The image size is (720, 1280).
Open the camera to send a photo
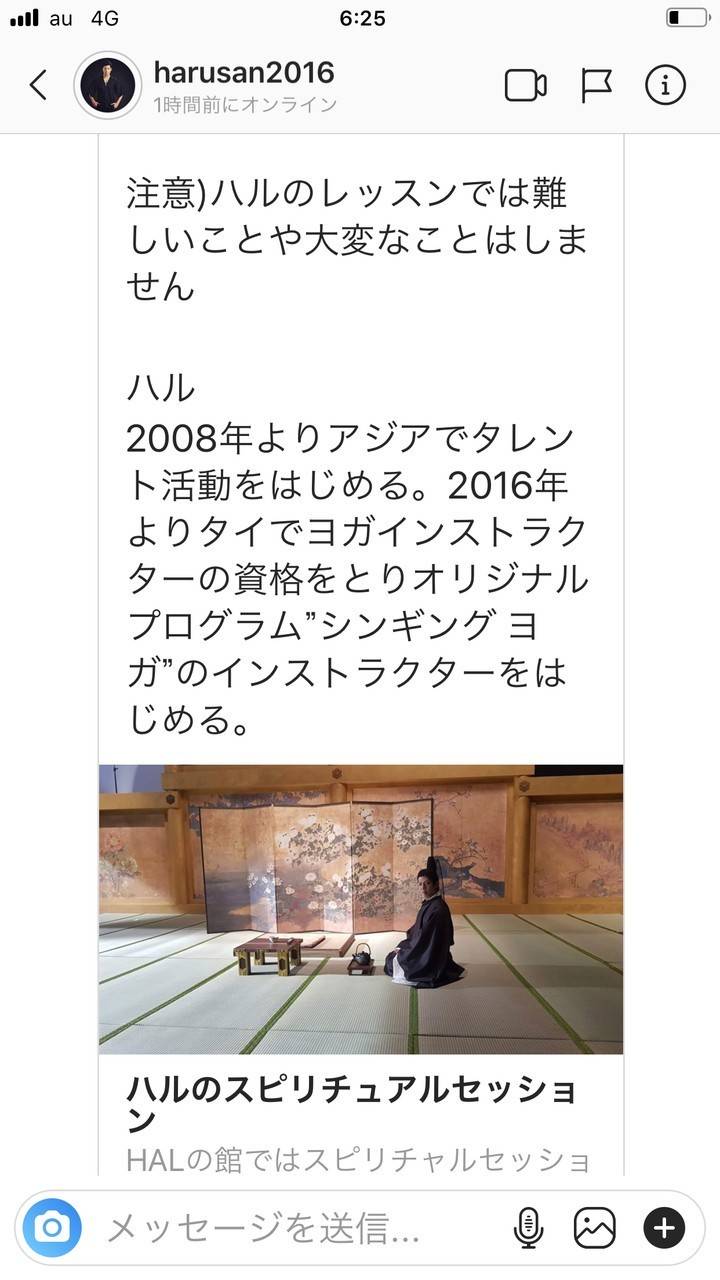[52, 1227]
